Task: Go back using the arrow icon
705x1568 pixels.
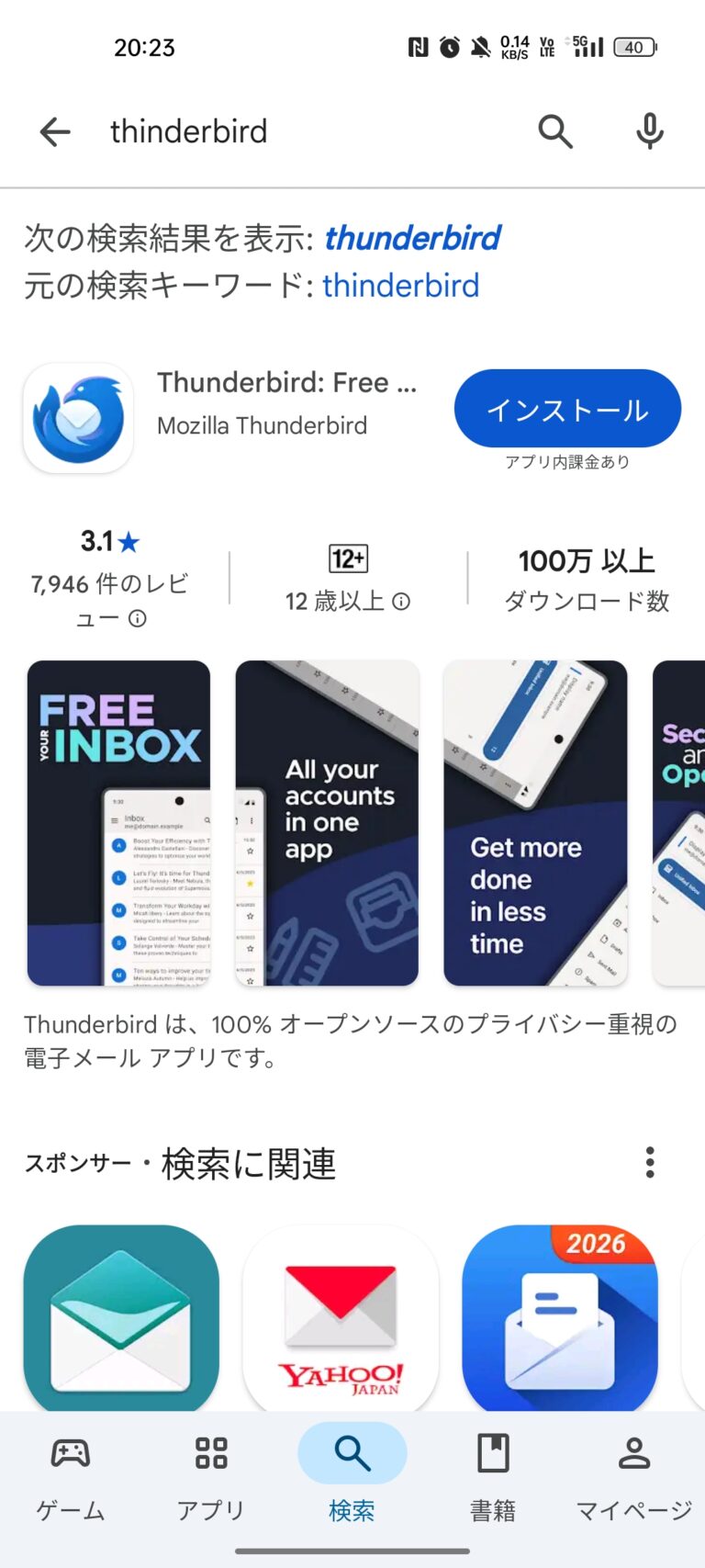Action: (x=55, y=132)
